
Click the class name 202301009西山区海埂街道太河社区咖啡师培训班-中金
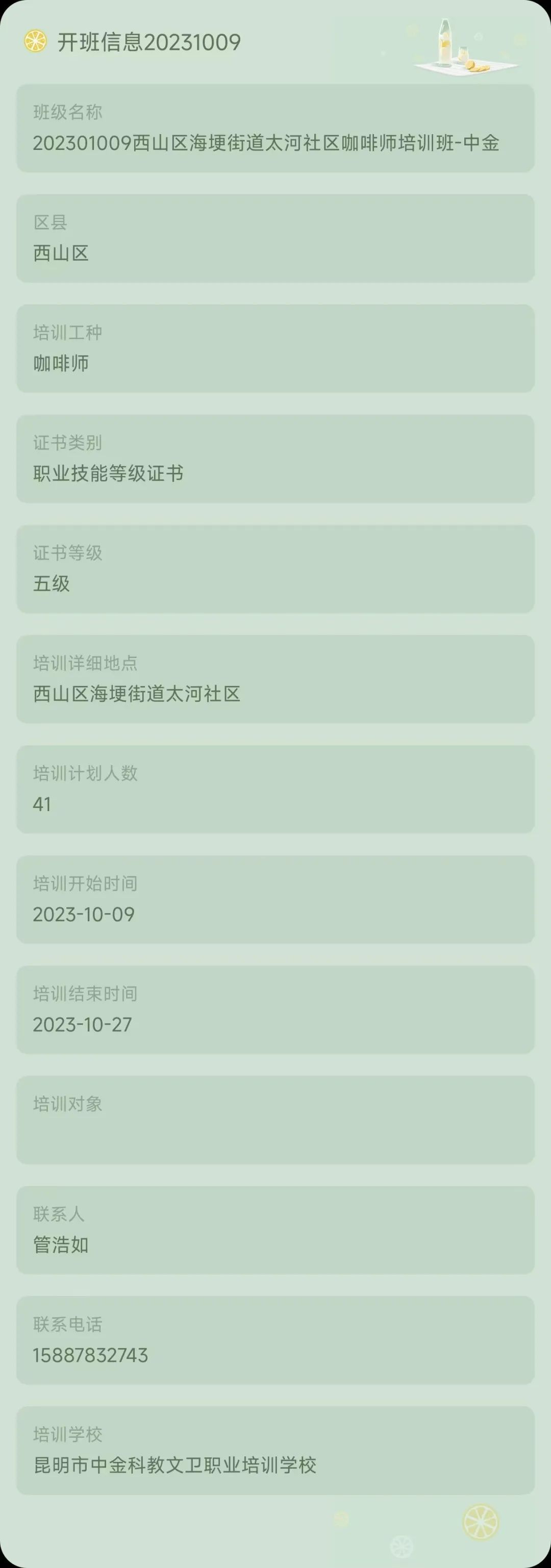pos(268,144)
